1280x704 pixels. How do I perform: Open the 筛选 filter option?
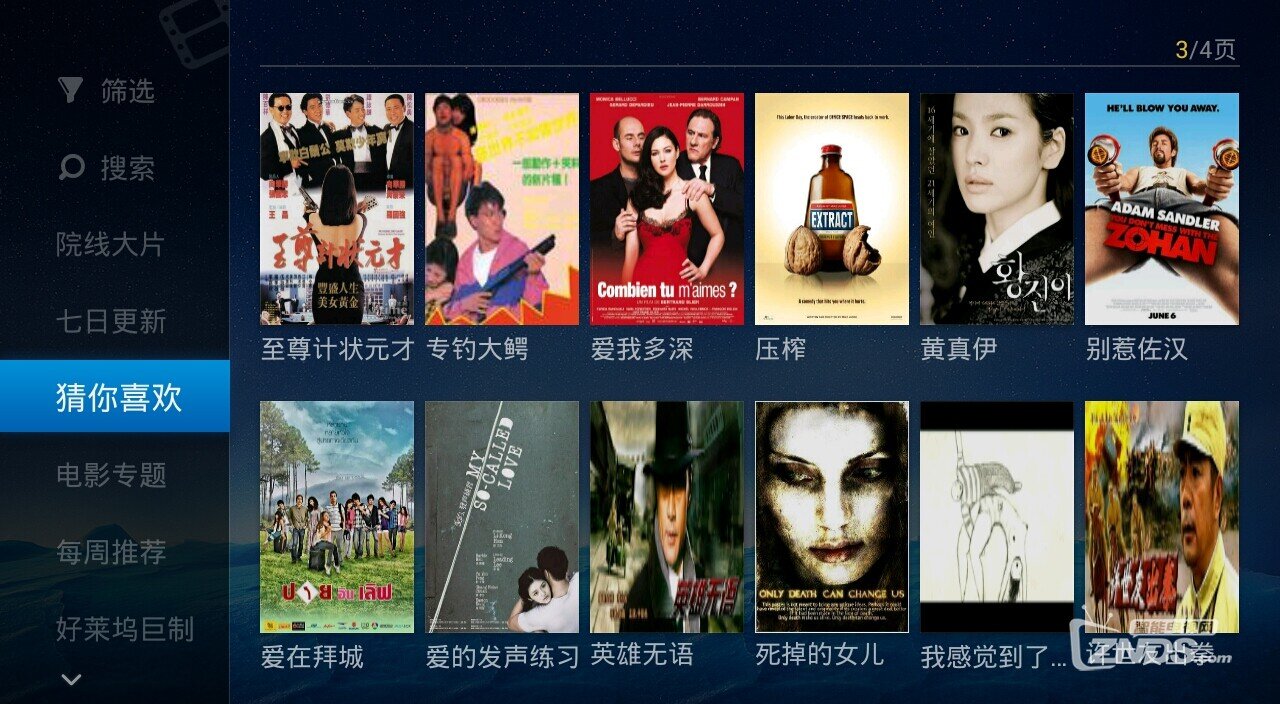[107, 92]
